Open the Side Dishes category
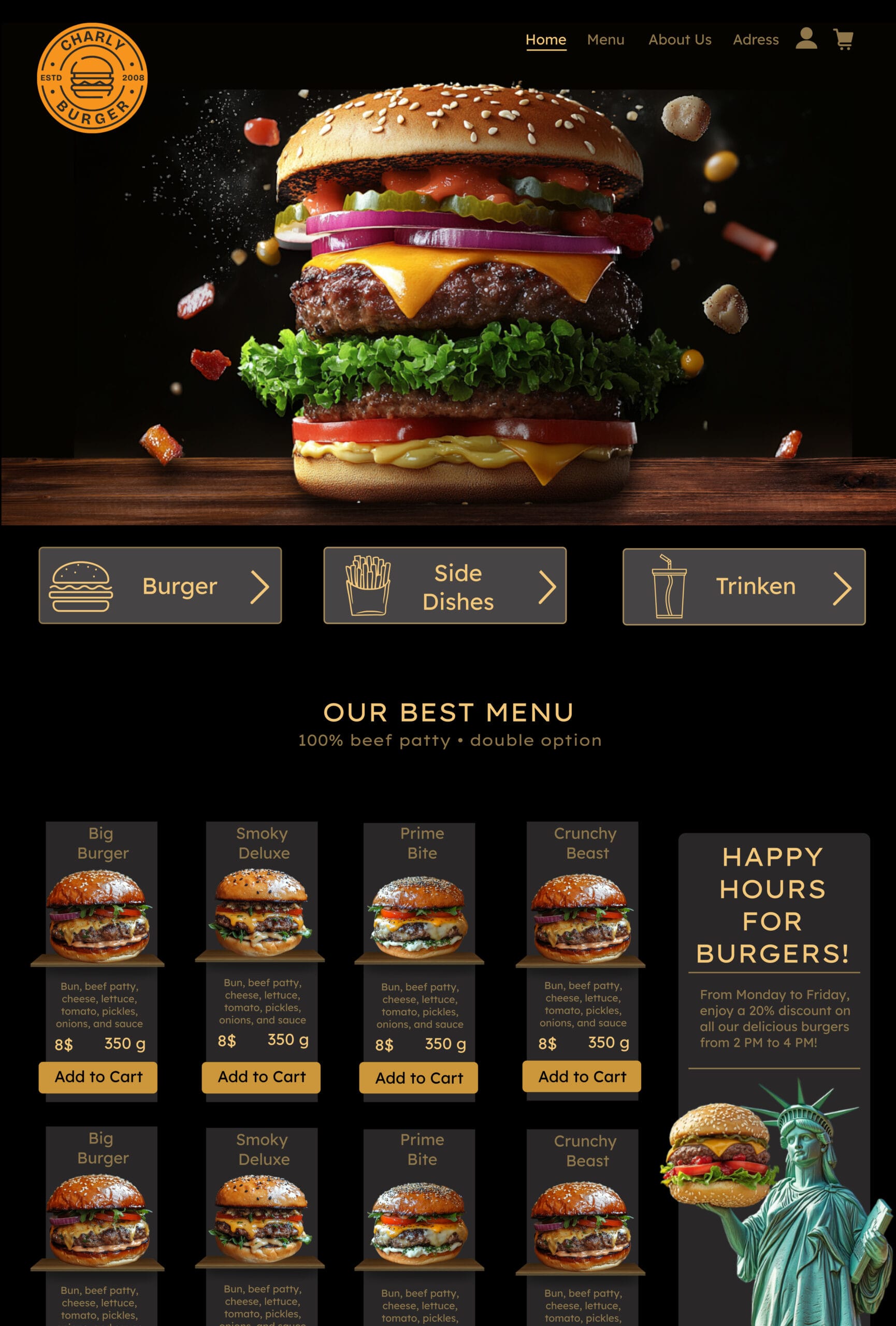Viewport: 896px width, 1326px height. point(444,585)
